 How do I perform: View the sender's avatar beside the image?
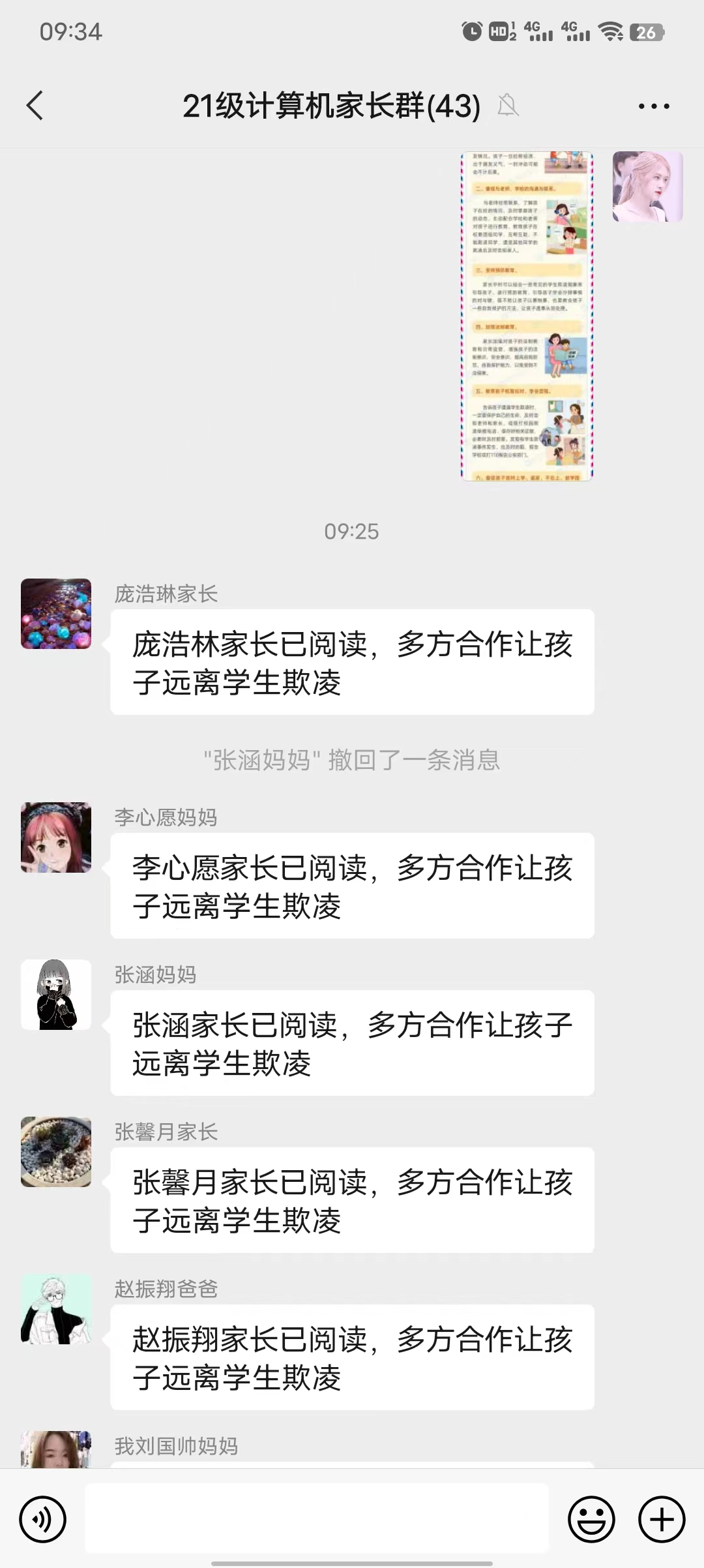tap(647, 187)
